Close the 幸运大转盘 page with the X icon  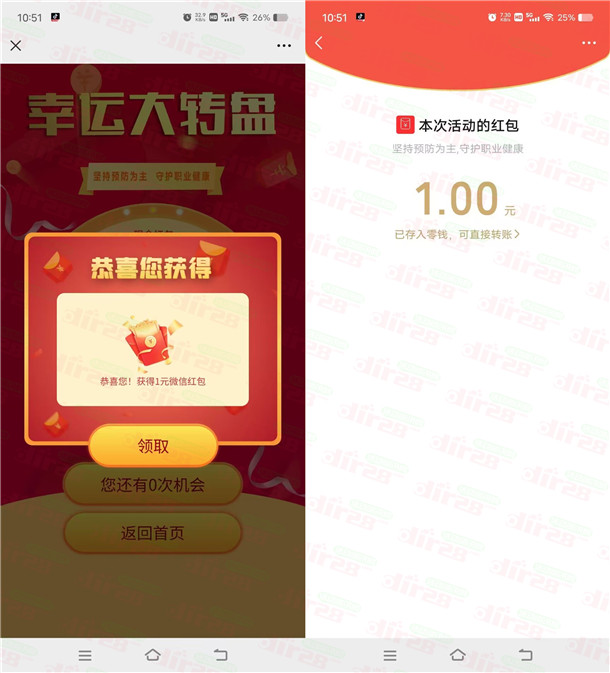click(16, 46)
